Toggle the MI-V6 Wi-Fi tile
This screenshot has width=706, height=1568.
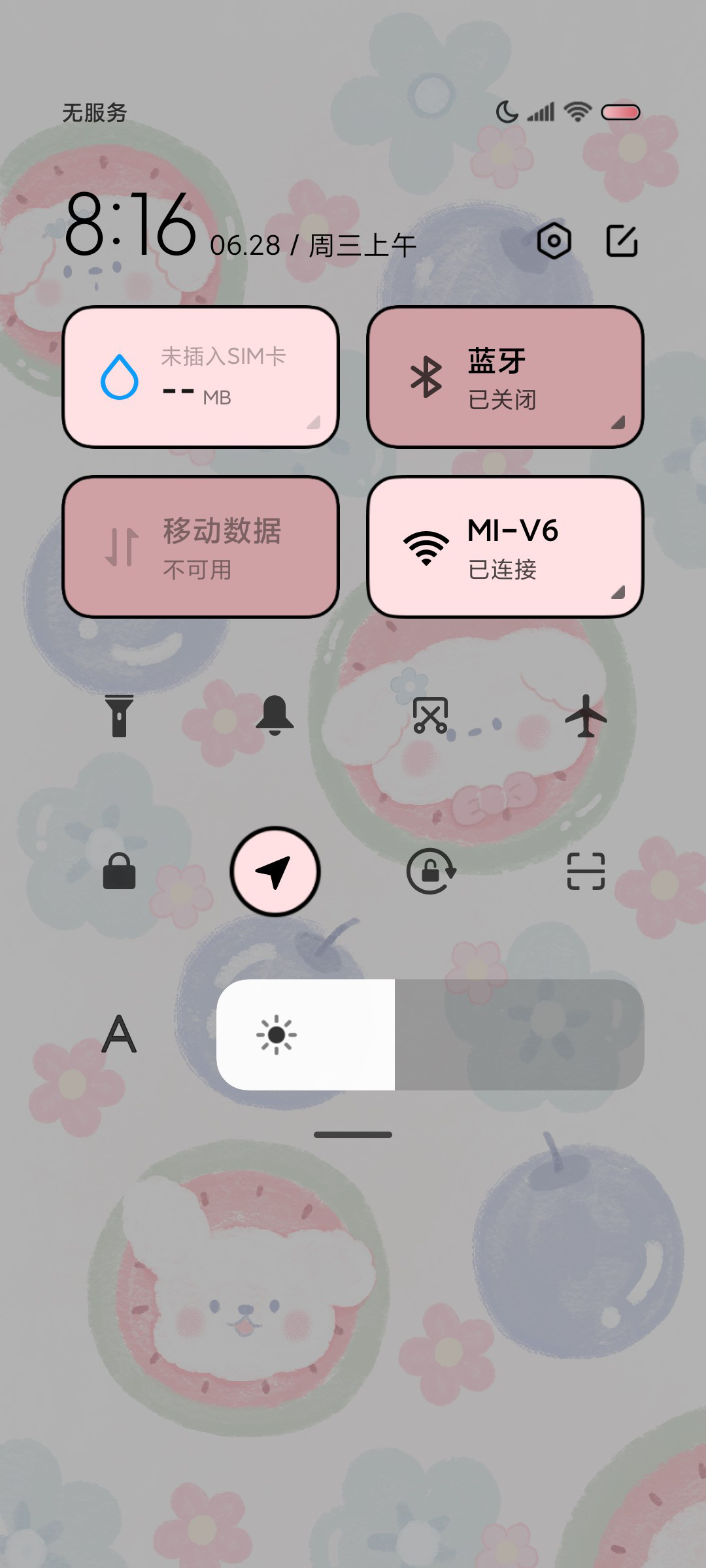(505, 547)
